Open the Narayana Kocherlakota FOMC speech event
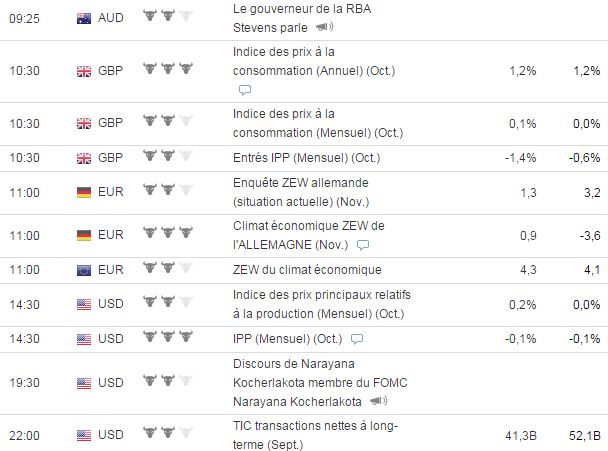 [300, 383]
